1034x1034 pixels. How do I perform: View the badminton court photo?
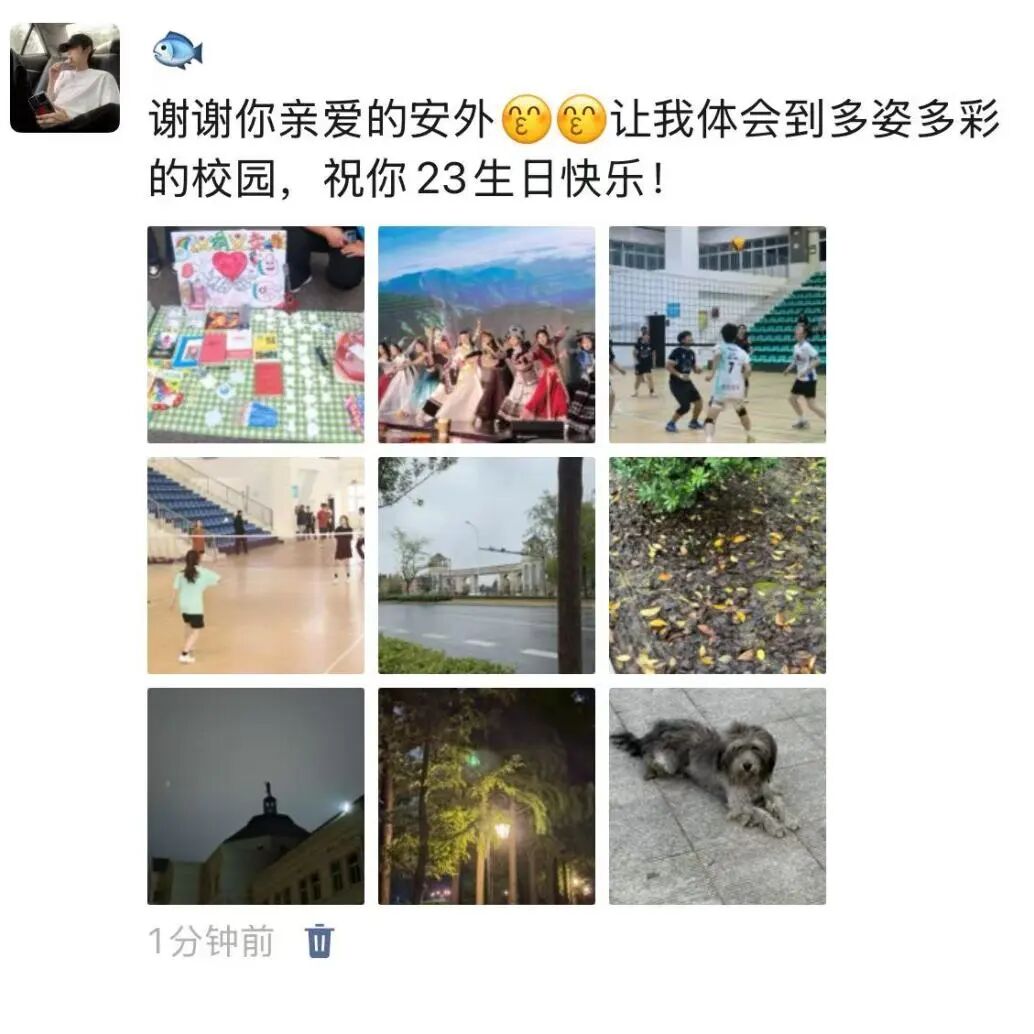[x=256, y=565]
